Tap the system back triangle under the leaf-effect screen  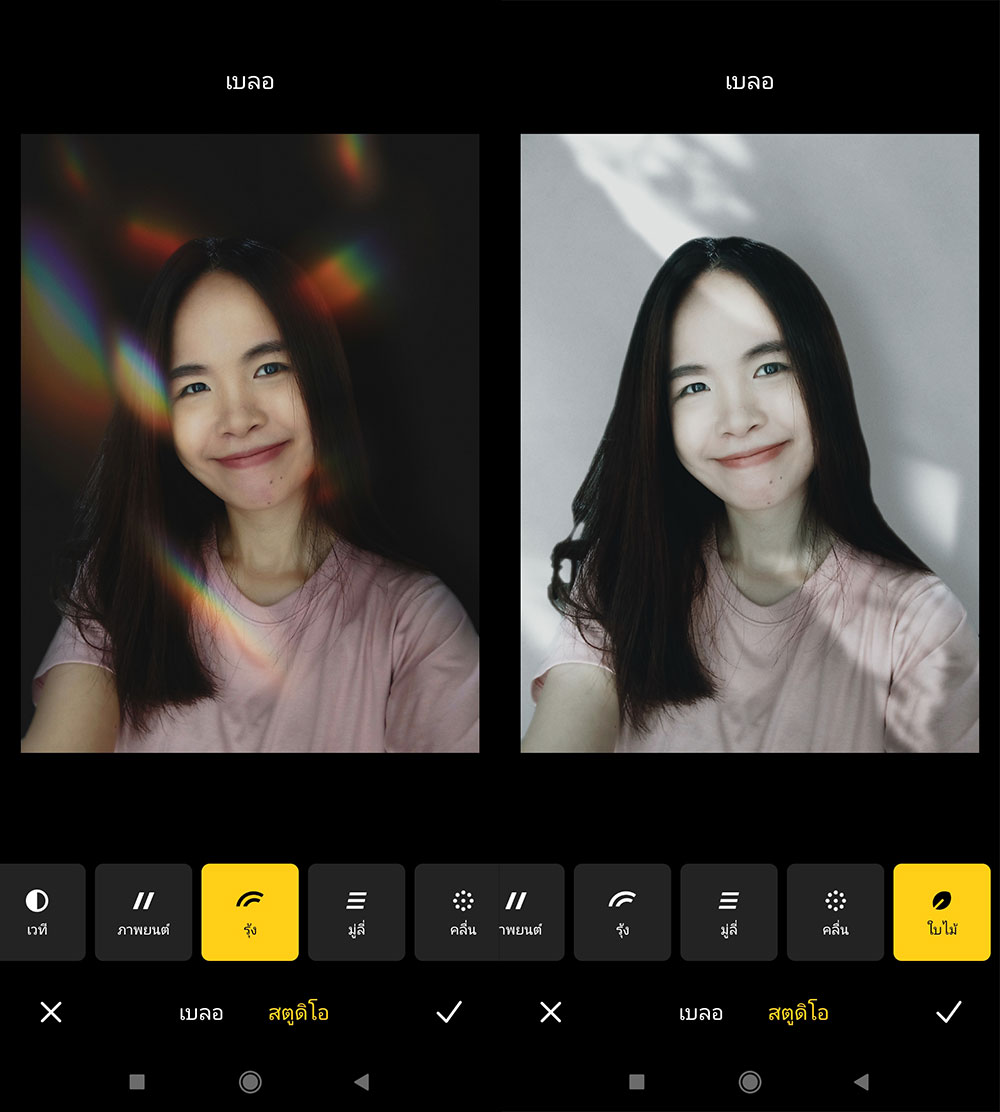click(x=861, y=1081)
